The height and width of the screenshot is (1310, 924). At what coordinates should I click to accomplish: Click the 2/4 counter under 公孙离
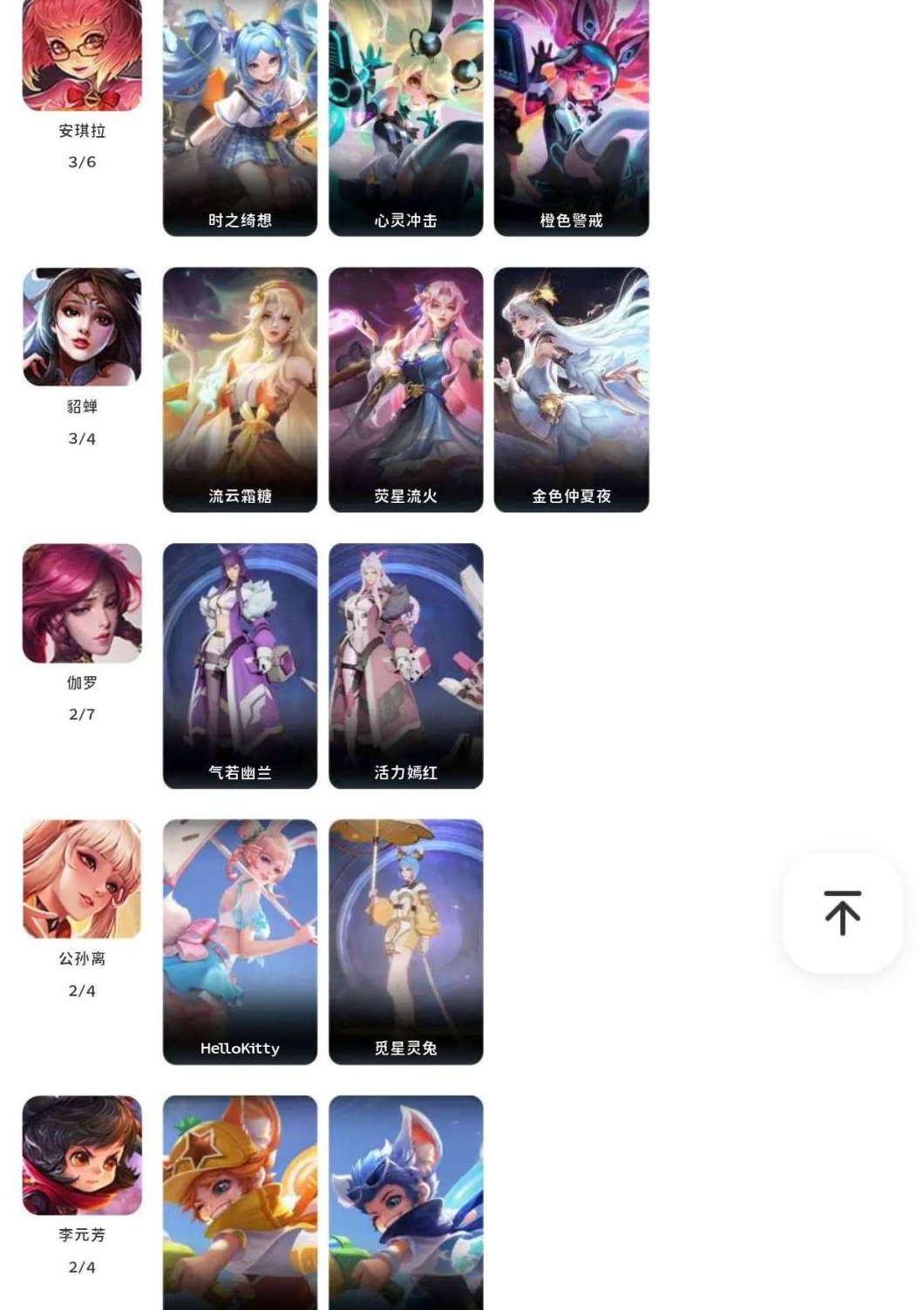pos(81,990)
